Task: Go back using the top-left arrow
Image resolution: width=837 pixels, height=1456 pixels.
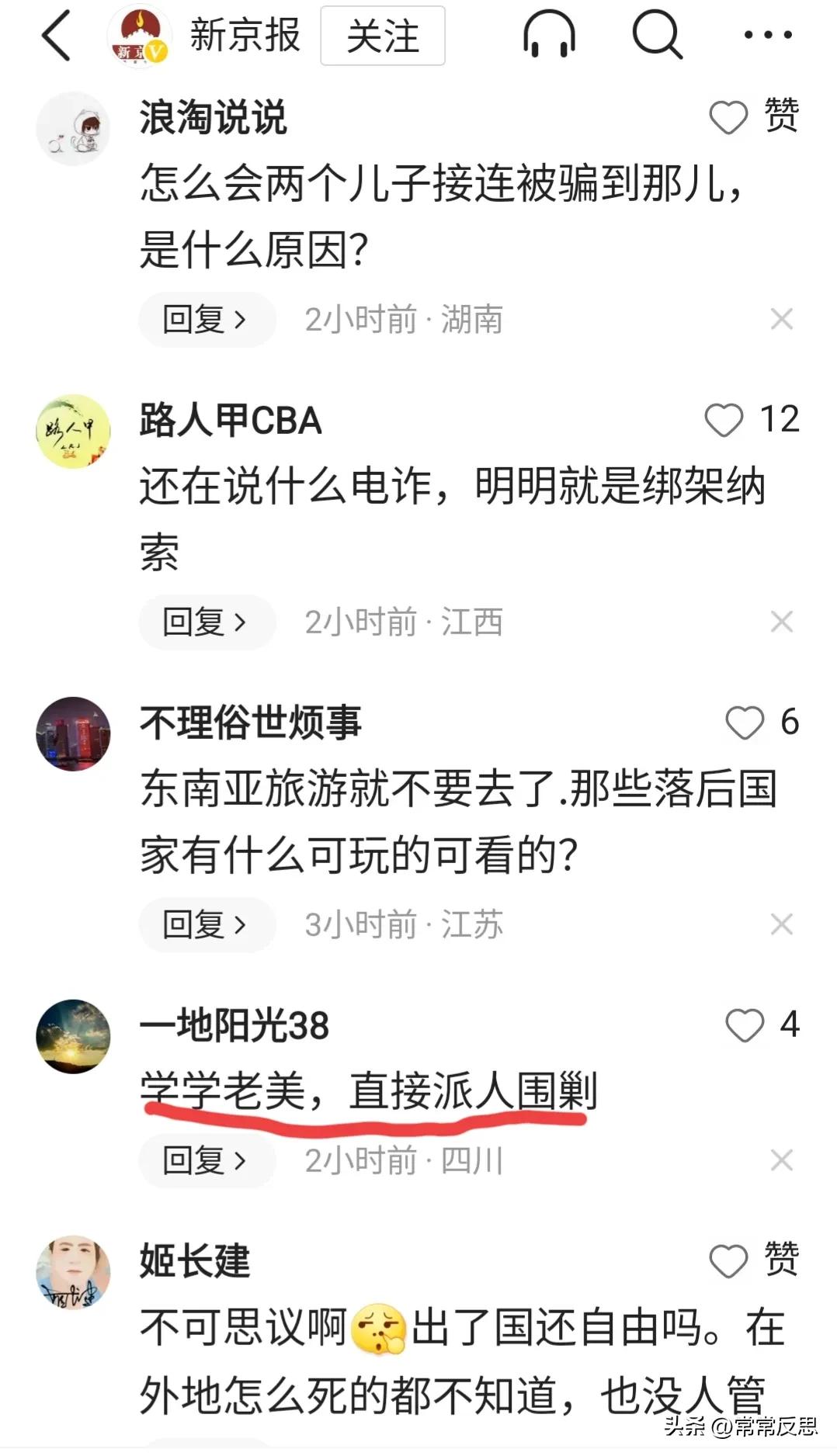Action: tap(56, 36)
